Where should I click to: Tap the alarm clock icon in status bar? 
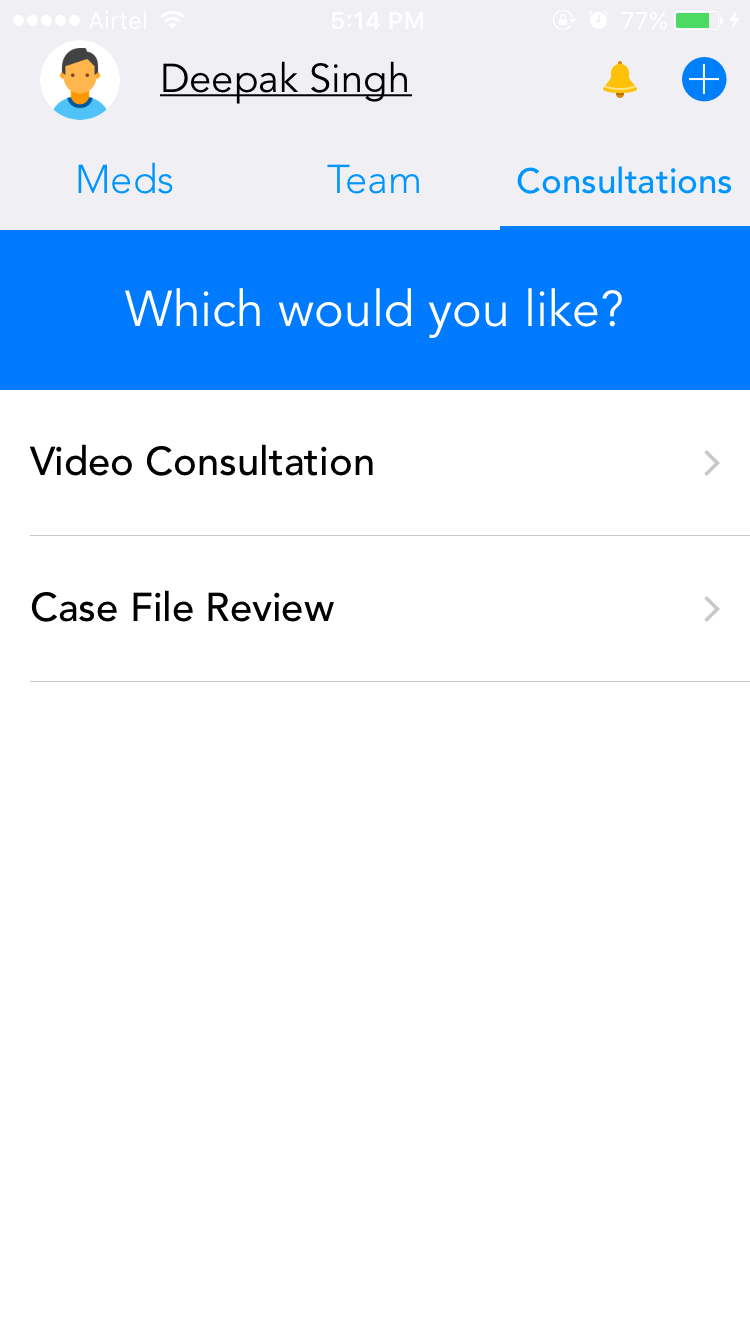pos(596,18)
